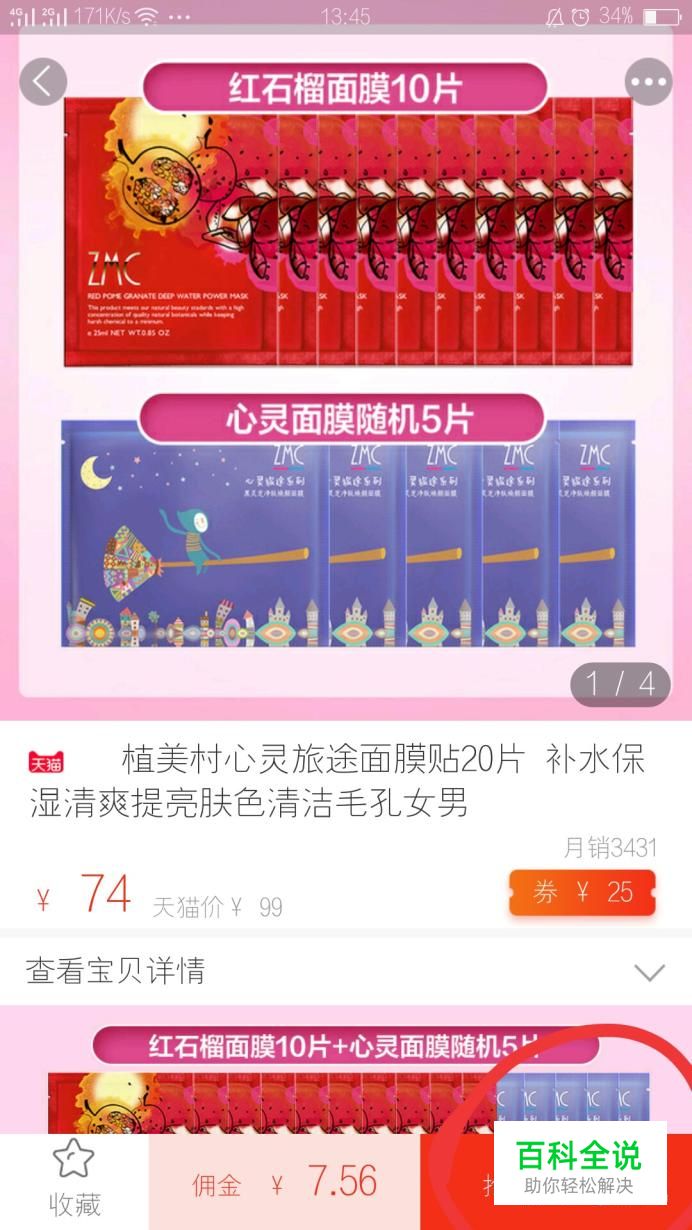Tap the 佣金 ¥7.56 commission button

coord(284,1182)
